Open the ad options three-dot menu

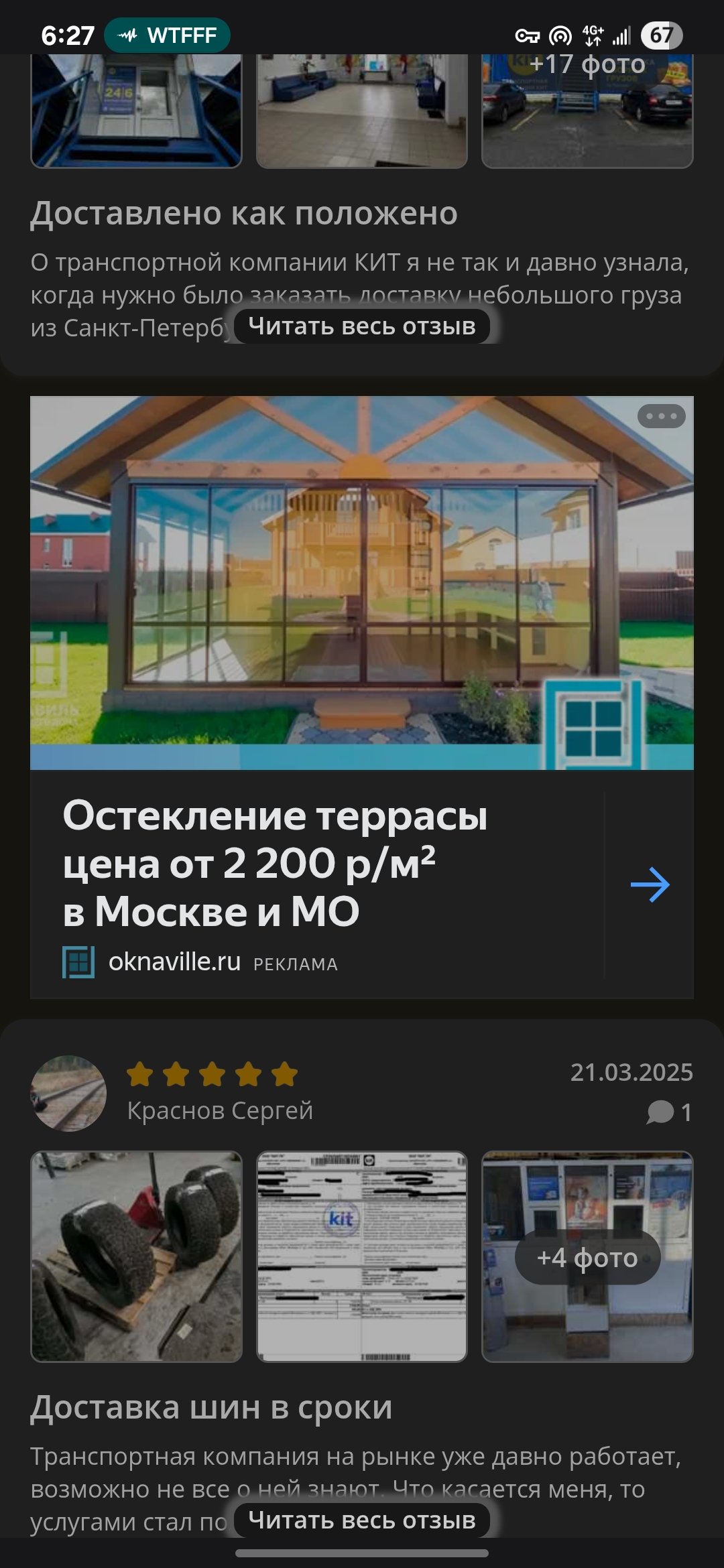(x=661, y=416)
